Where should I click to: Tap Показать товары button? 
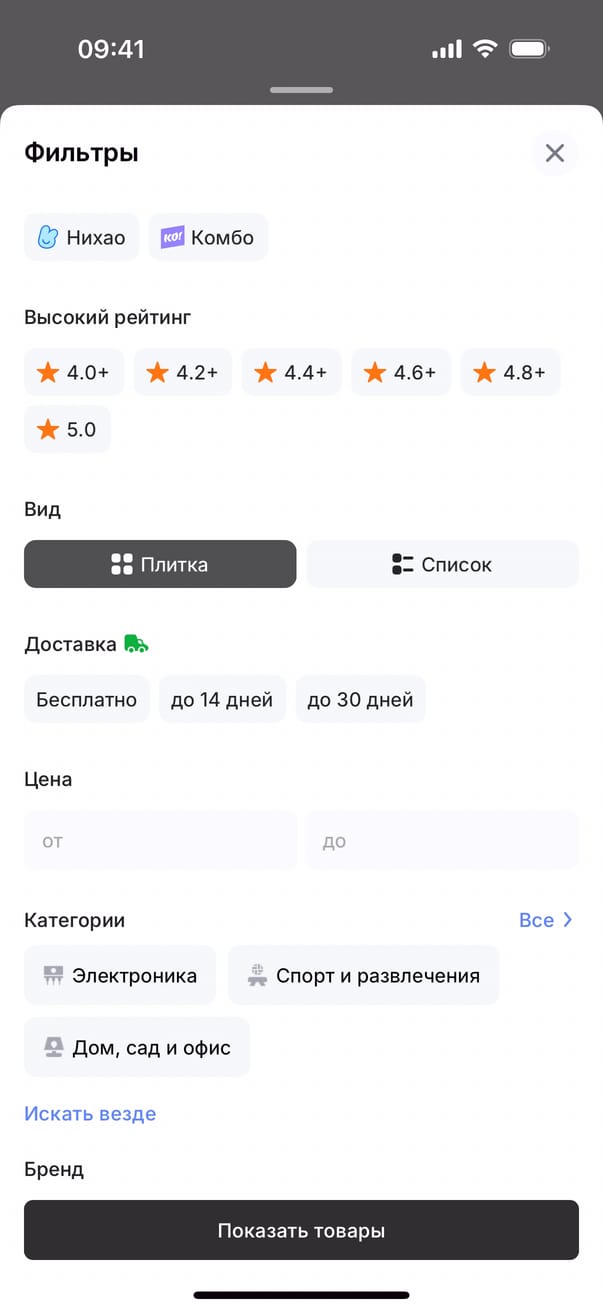pyautogui.click(x=301, y=1230)
